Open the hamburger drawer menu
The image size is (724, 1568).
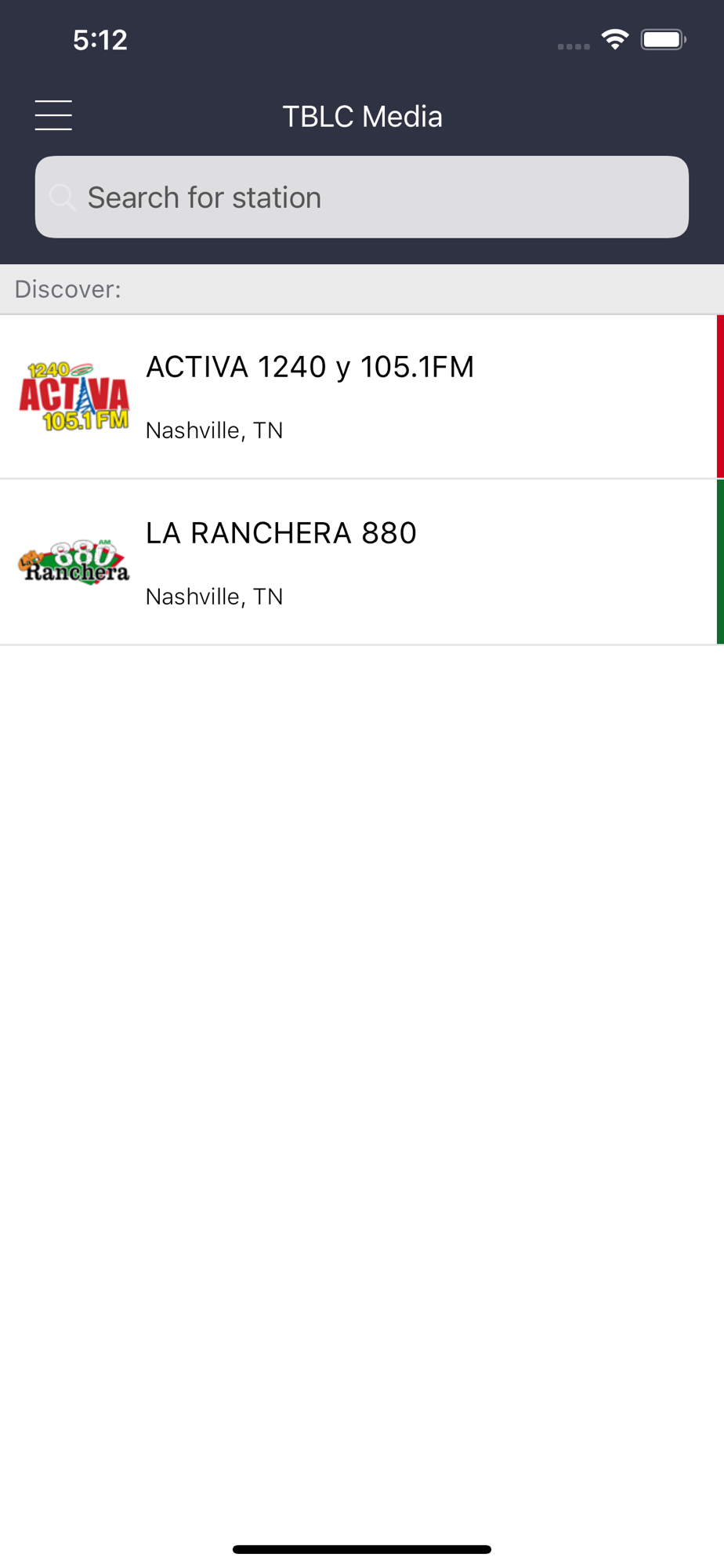click(x=53, y=115)
